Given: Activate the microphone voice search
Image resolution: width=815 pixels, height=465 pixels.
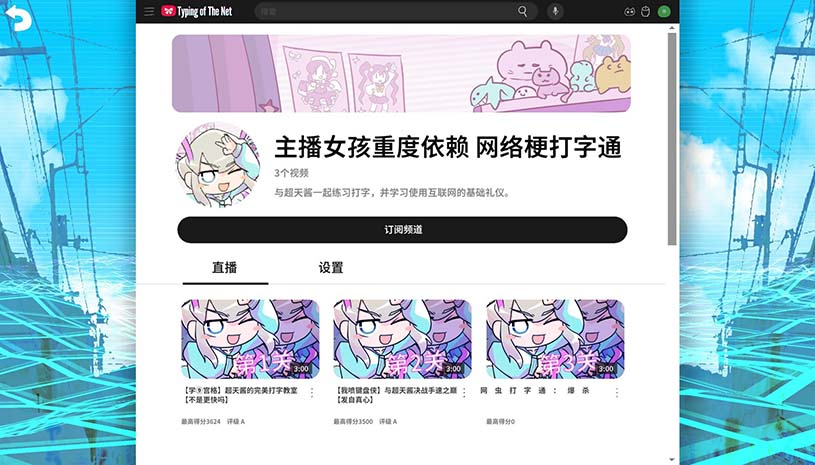Looking at the screenshot, I should point(555,11).
